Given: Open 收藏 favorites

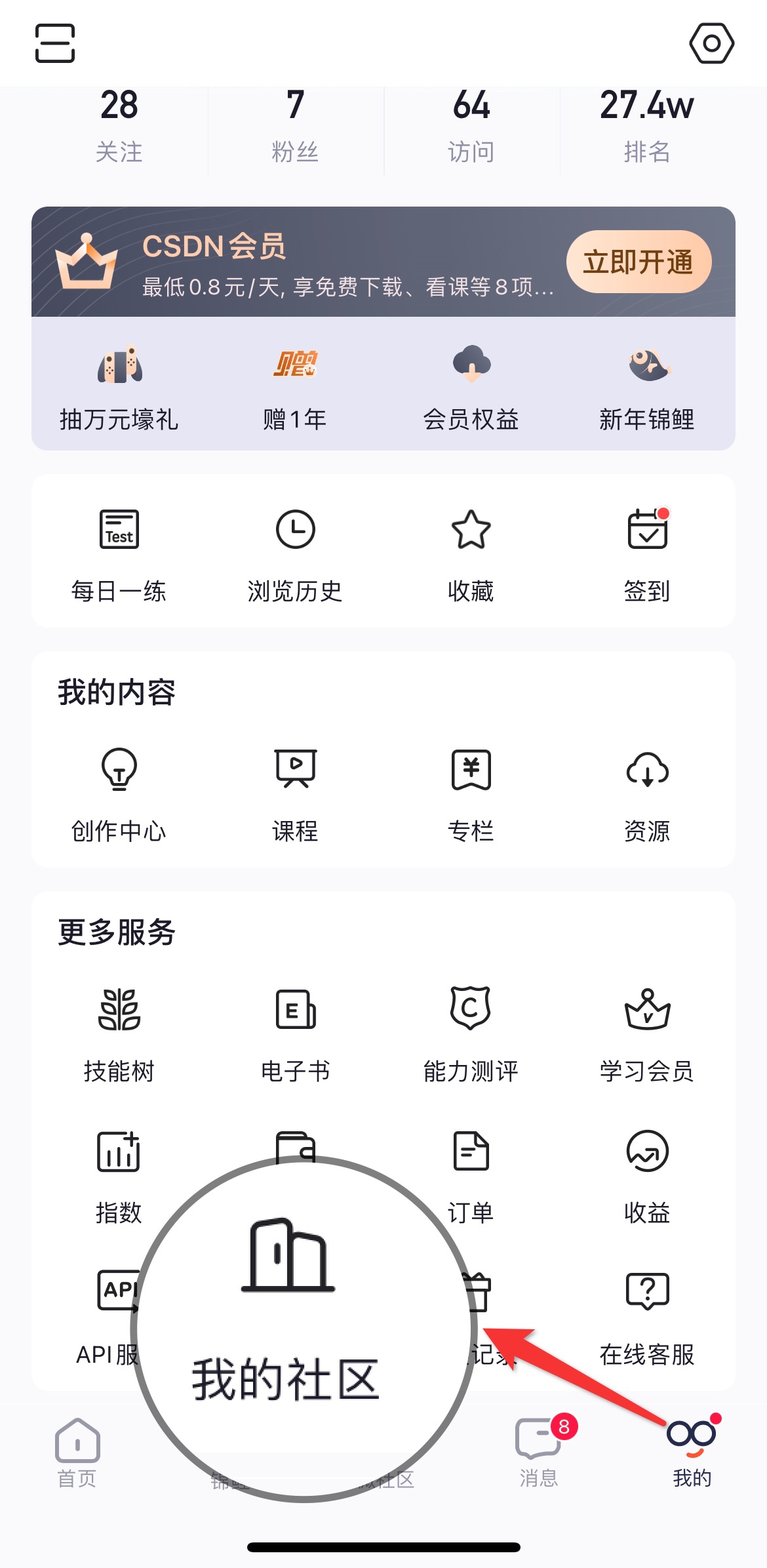Looking at the screenshot, I should (x=471, y=554).
